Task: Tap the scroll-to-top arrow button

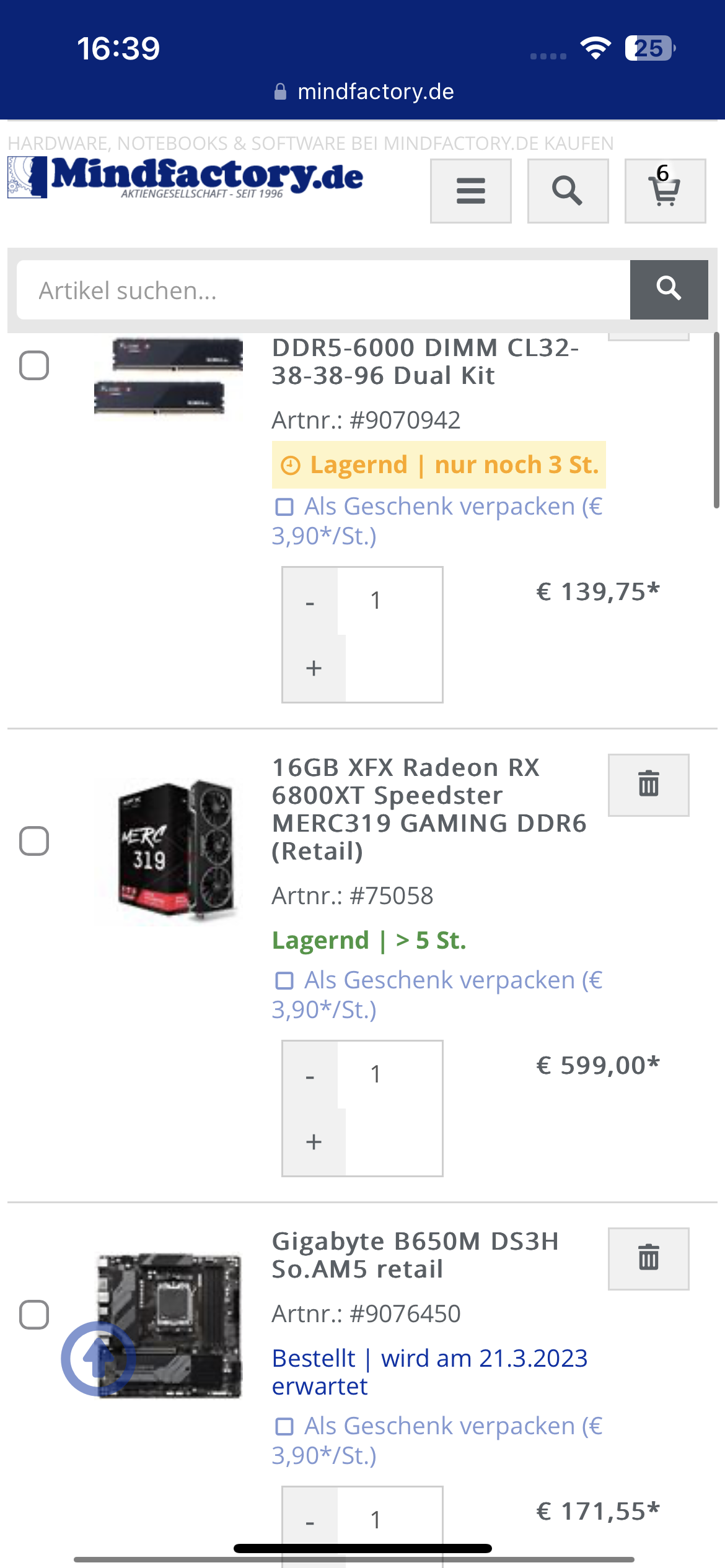Action: coord(98,1359)
